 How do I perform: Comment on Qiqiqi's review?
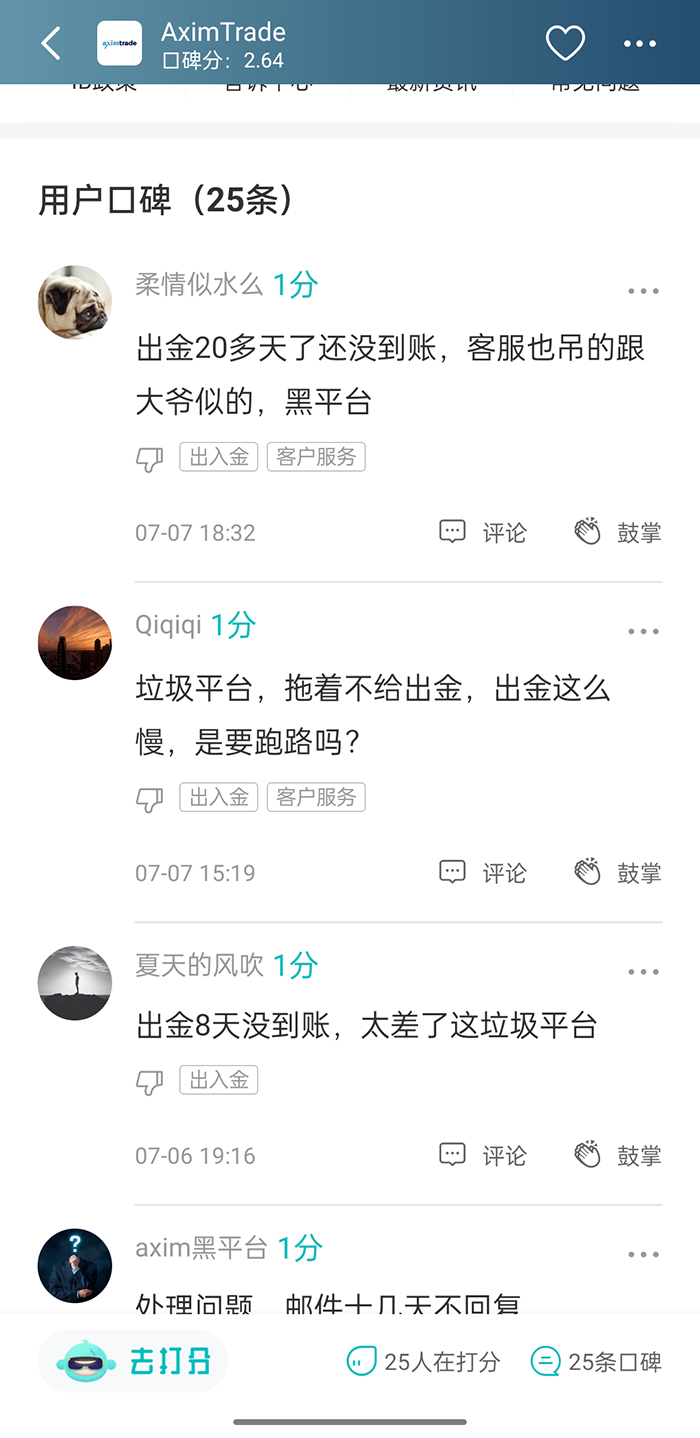483,872
